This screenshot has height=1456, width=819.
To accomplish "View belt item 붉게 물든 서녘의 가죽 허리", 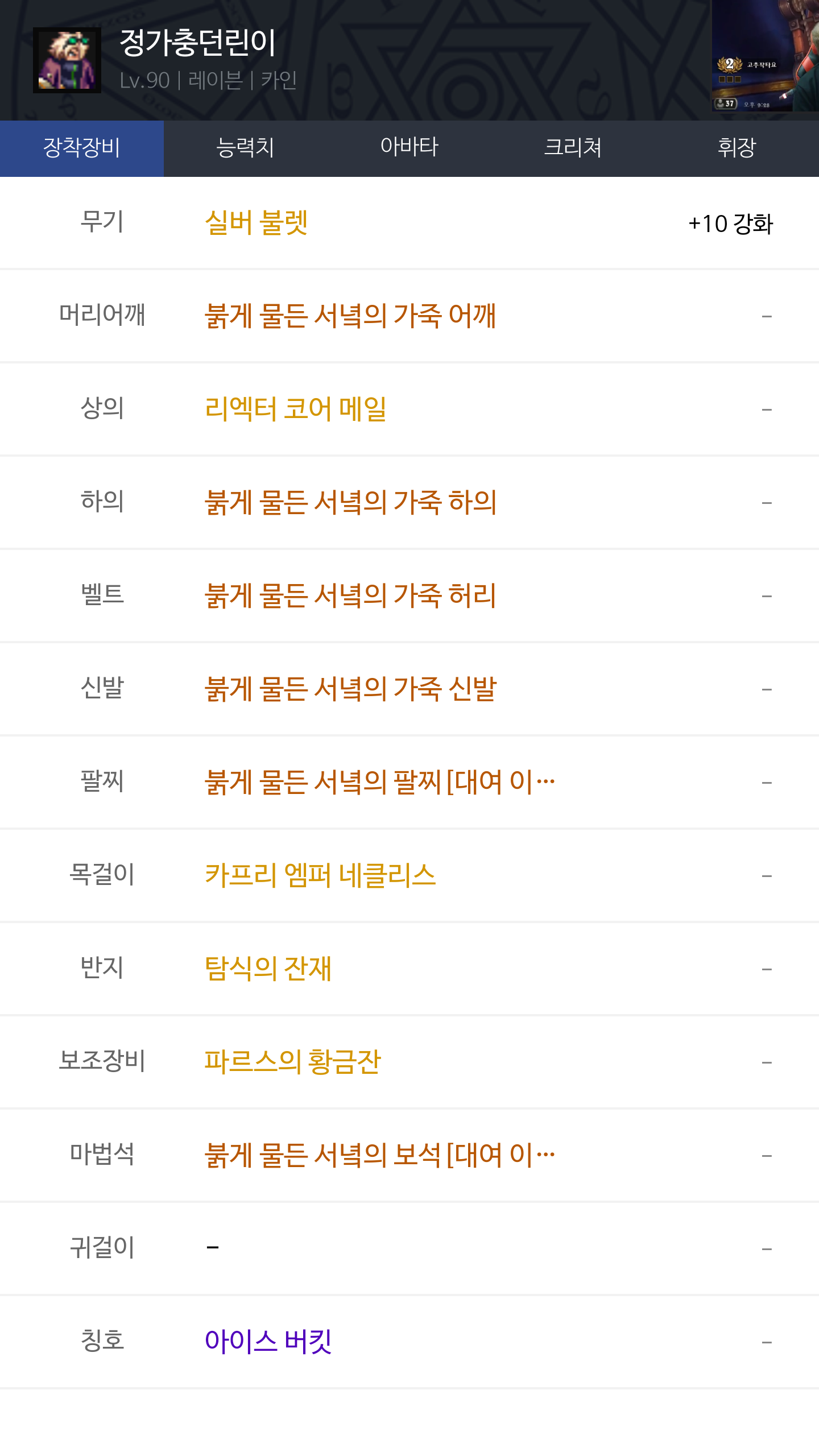I will pos(350,596).
